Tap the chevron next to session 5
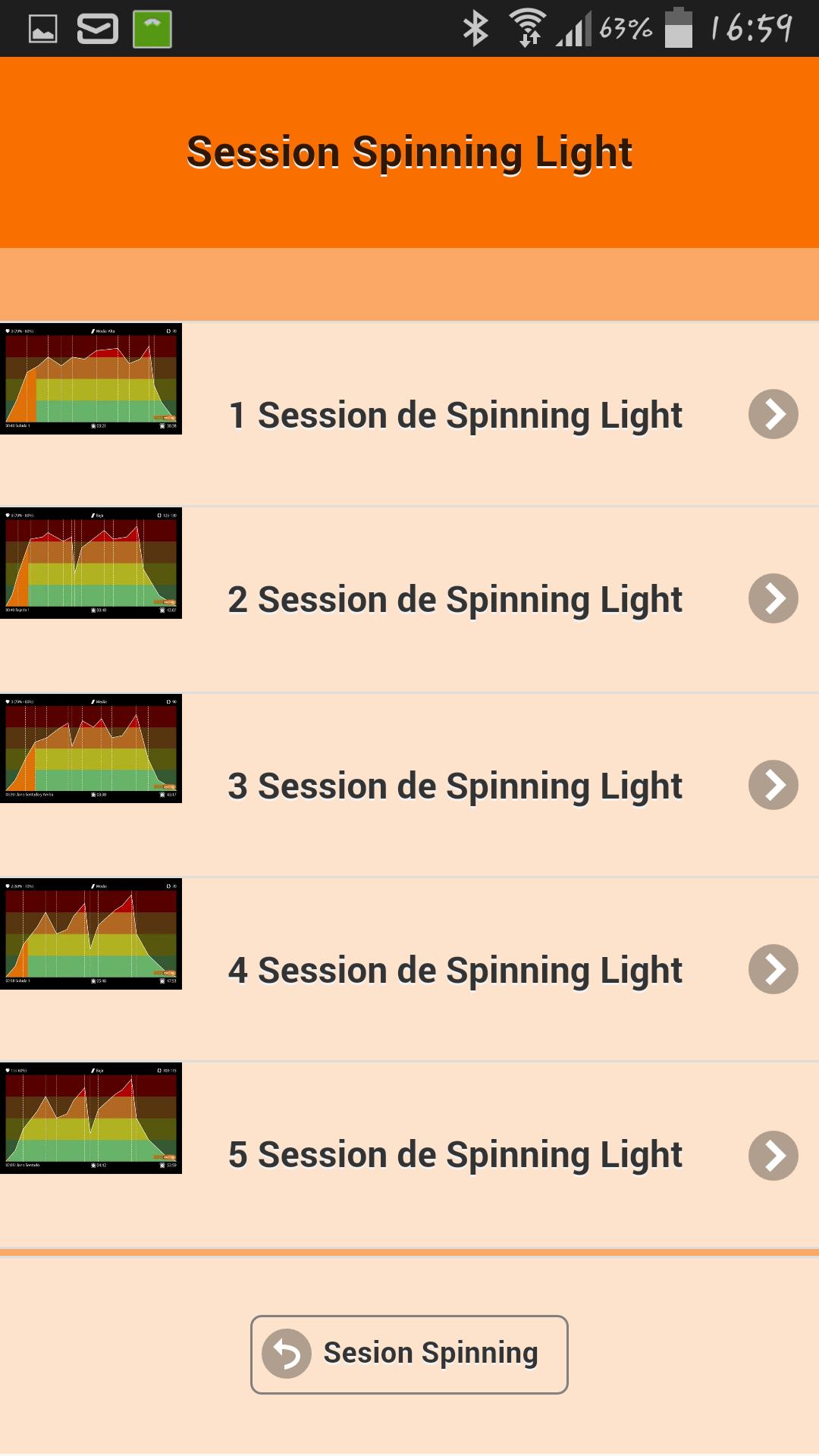The width and height of the screenshot is (819, 1456). 773,1153
